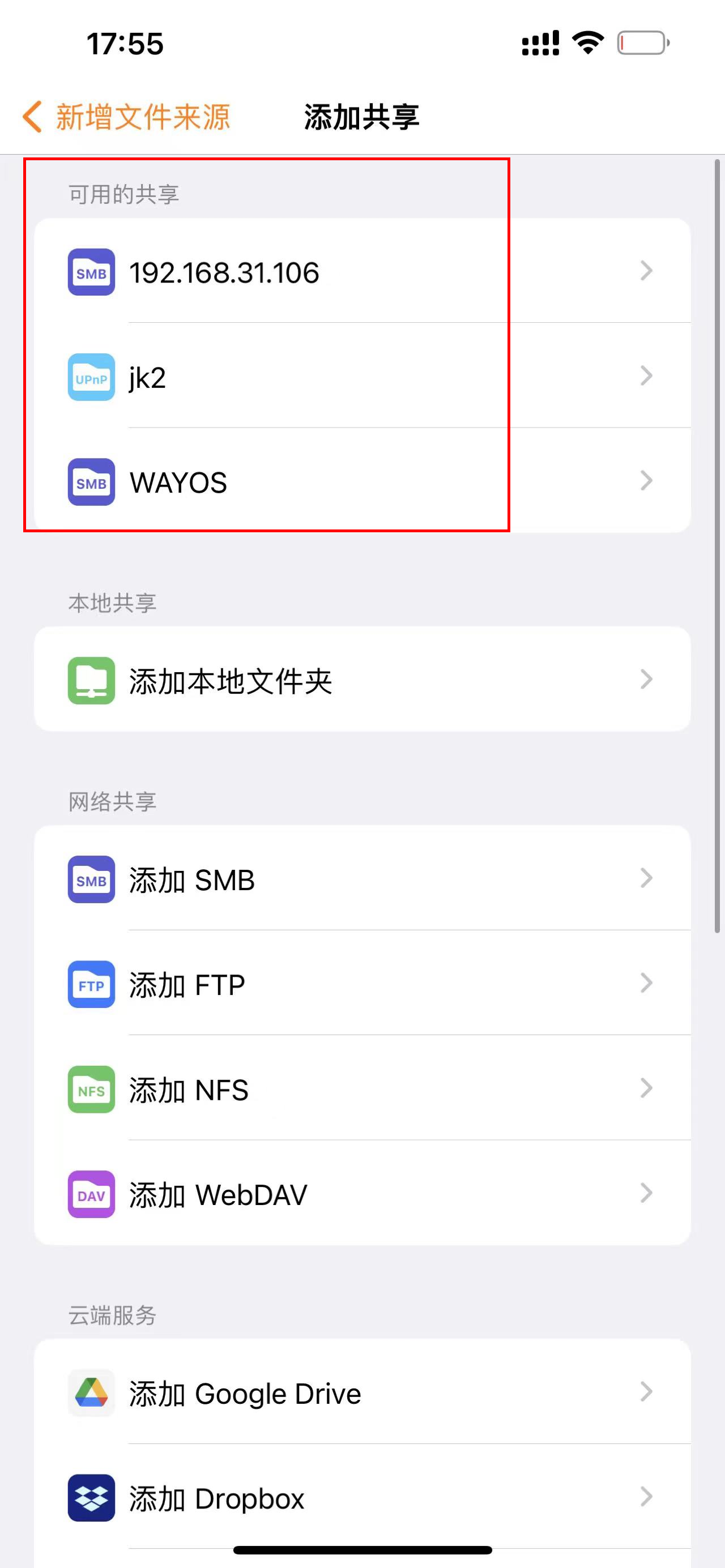Open 添加 WebDAV
The height and width of the screenshot is (1568, 725).
[362, 1193]
